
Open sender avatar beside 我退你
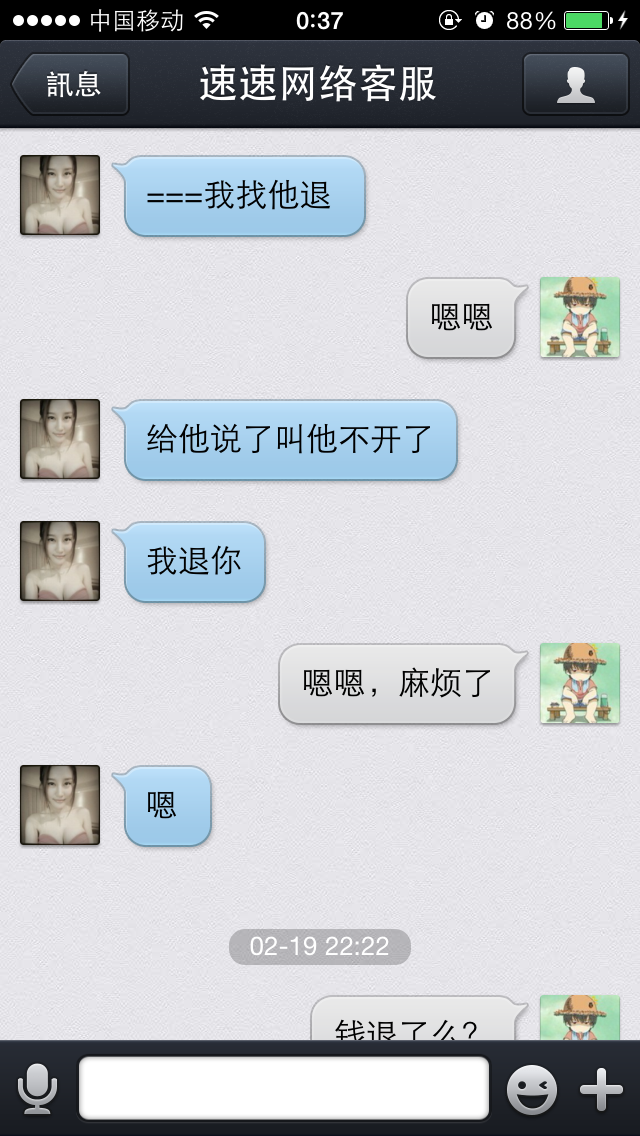point(59,561)
